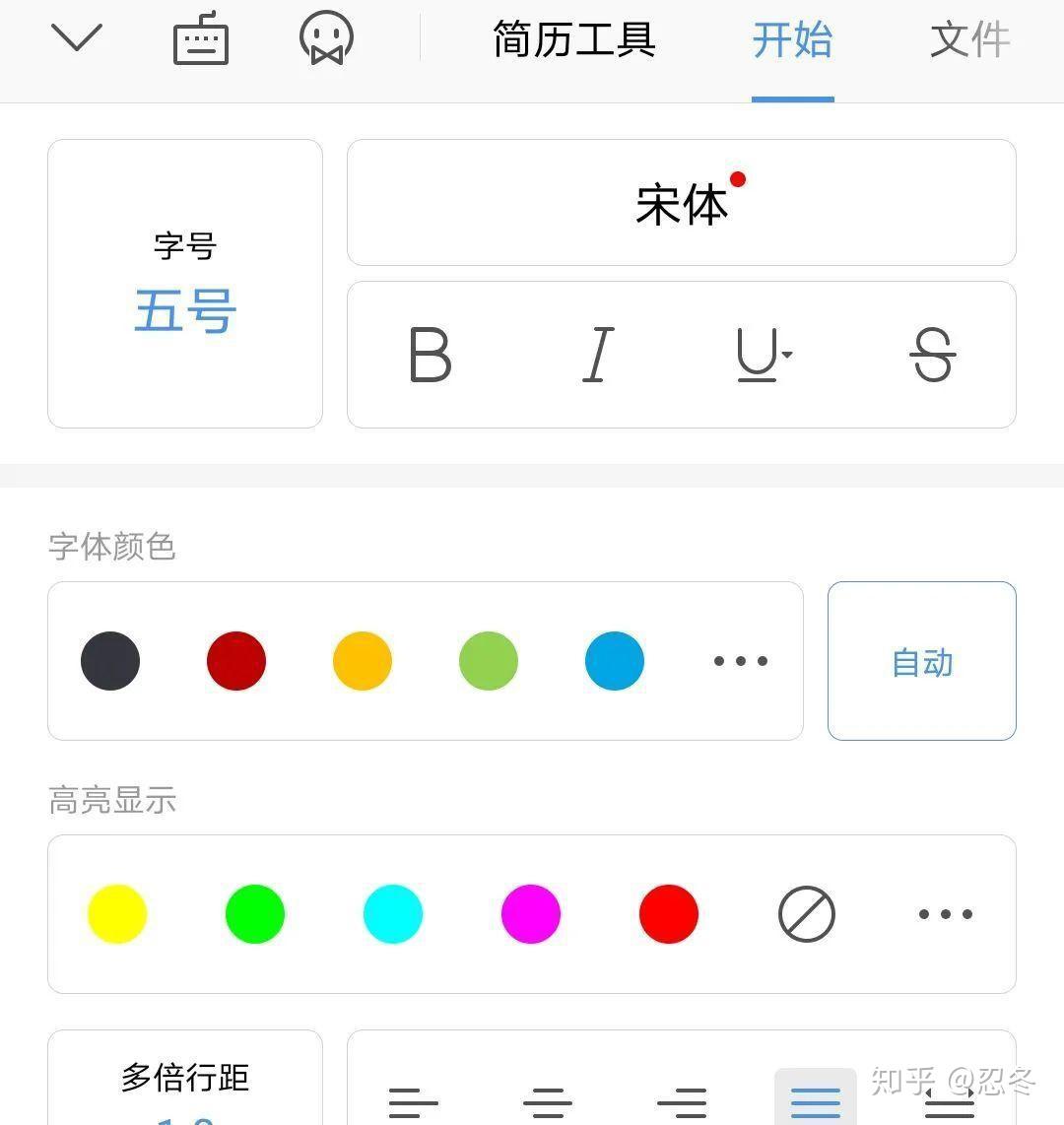Apply underline to text

[x=761, y=355]
